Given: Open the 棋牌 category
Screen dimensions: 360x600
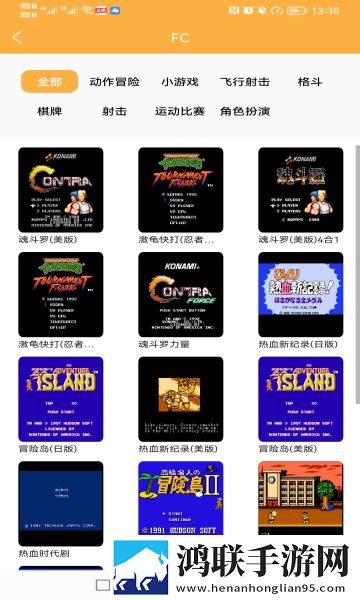Looking at the screenshot, I should point(49,111).
